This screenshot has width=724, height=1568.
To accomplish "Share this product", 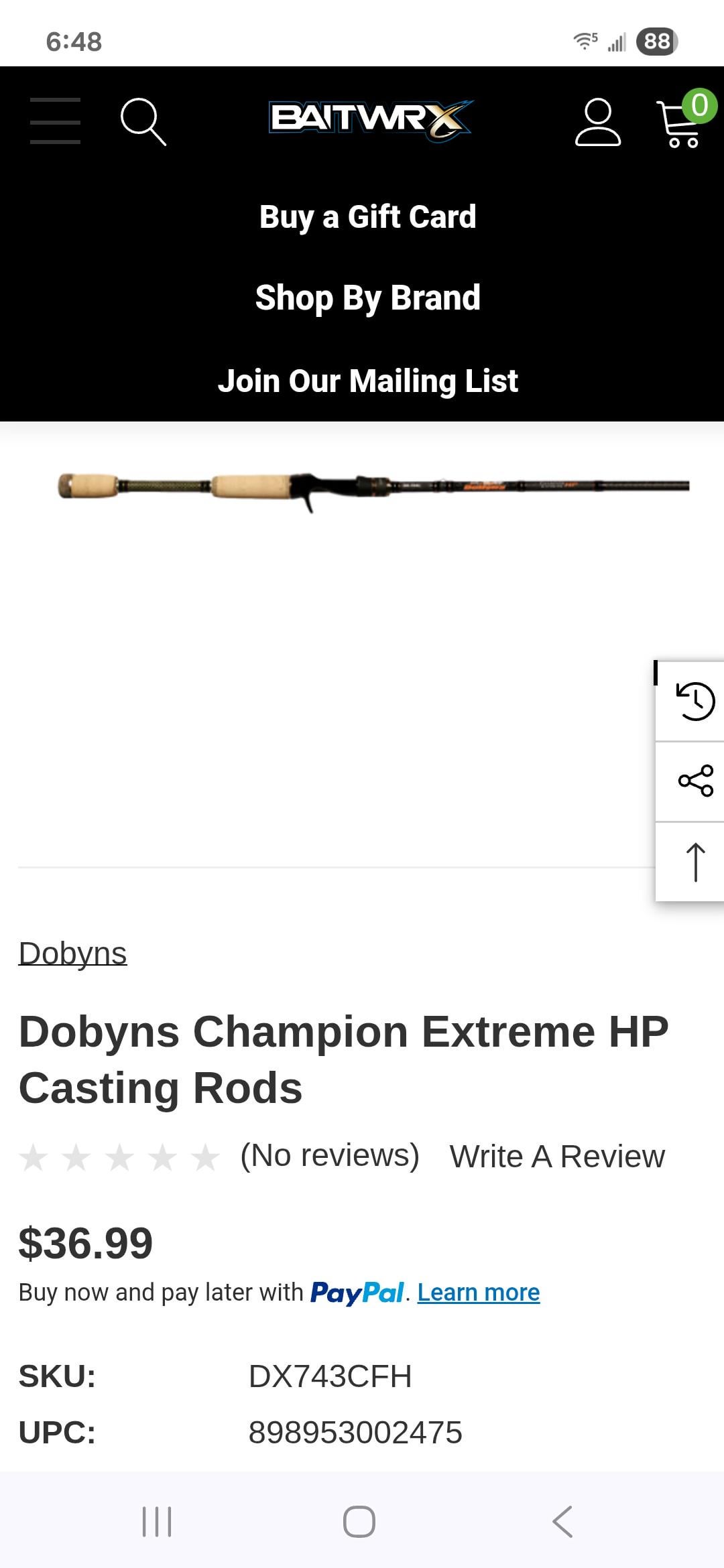I will click(x=695, y=781).
